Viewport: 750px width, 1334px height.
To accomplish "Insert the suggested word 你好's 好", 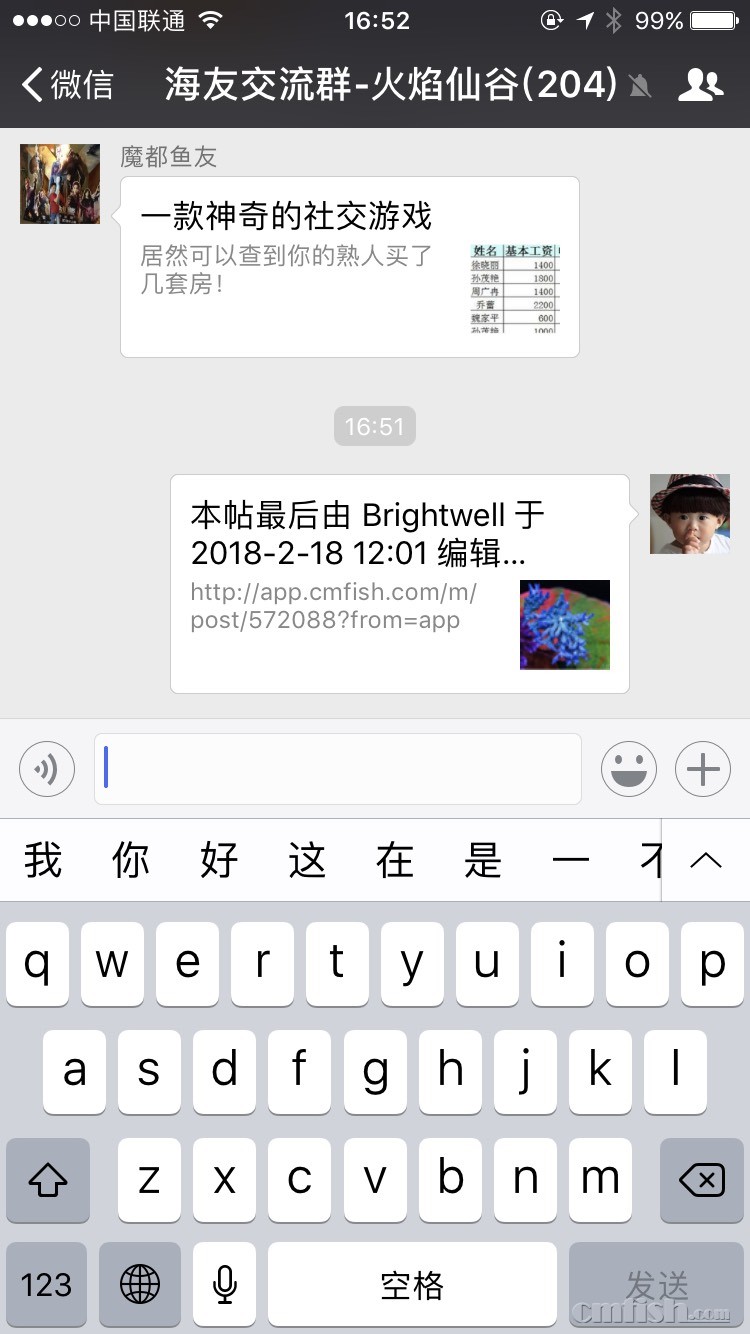I will pyautogui.click(x=219, y=861).
